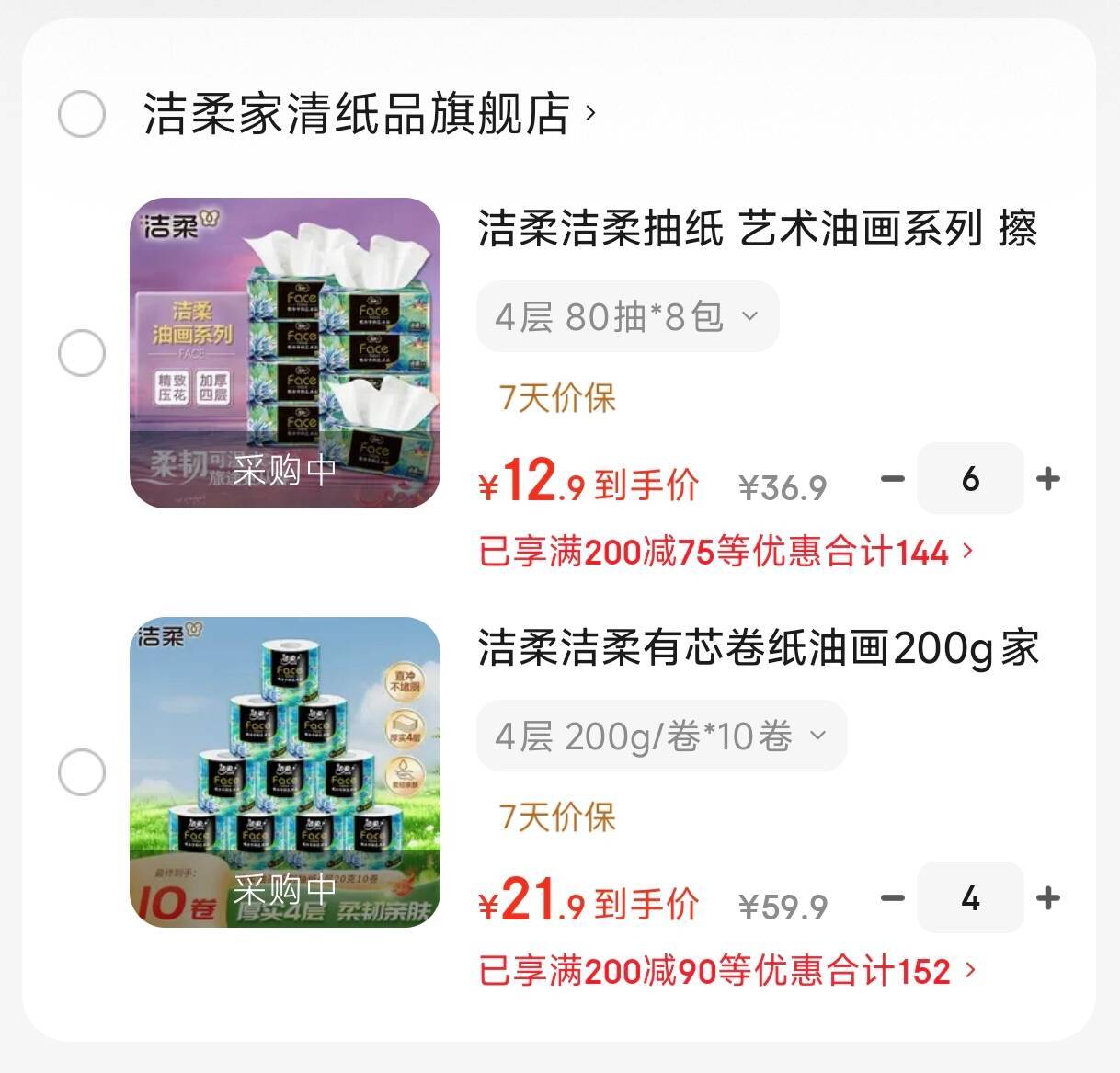This screenshot has width=1120, height=1073.
Task: Edit the 抽纸 quantity field showing 6
Action: point(970,479)
